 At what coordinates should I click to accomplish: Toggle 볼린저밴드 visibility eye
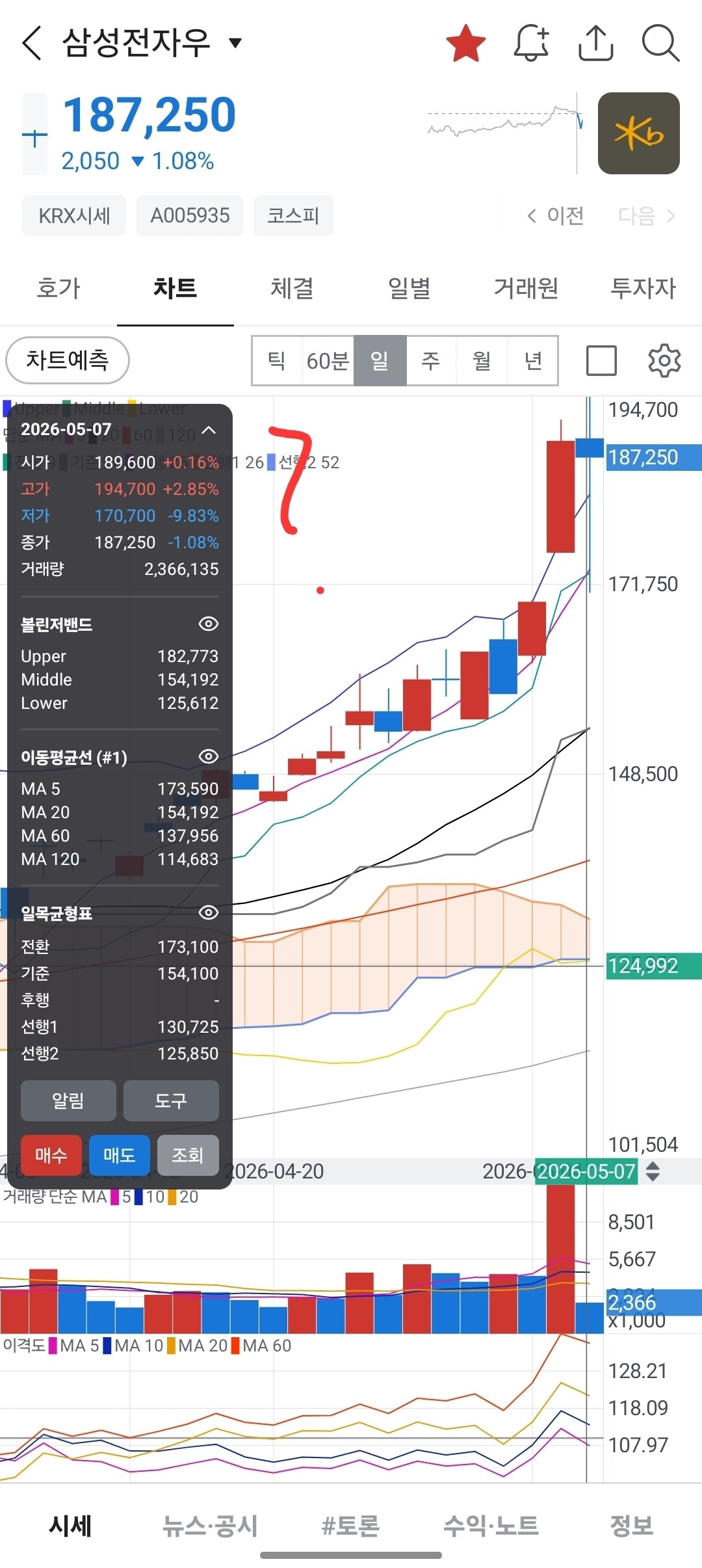[x=208, y=624]
